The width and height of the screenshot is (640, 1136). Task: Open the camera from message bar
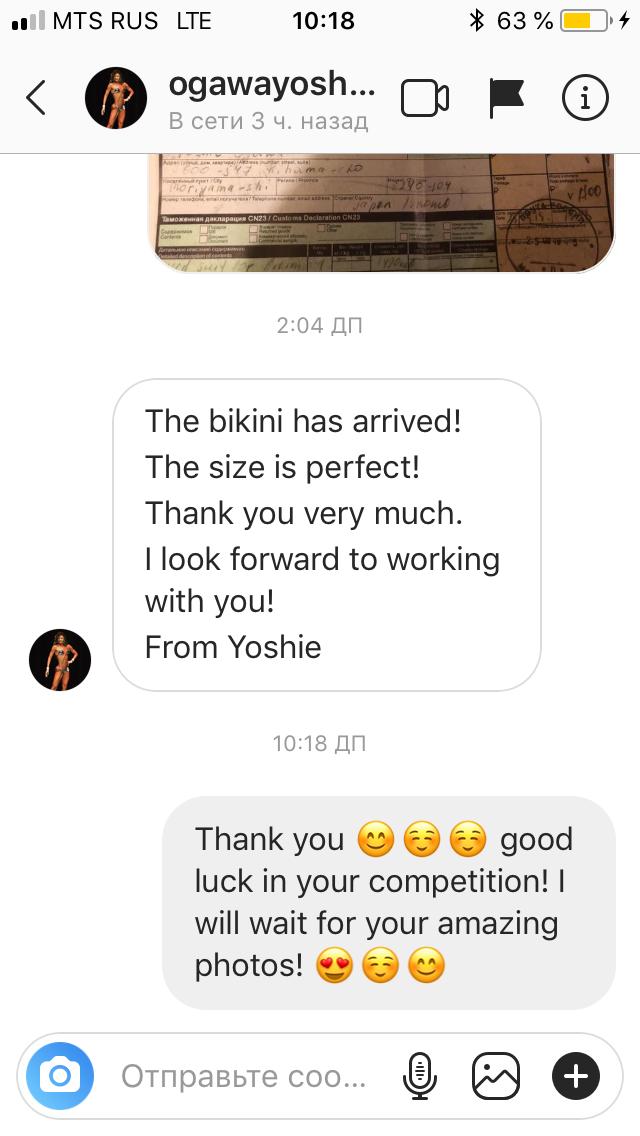point(60,1076)
